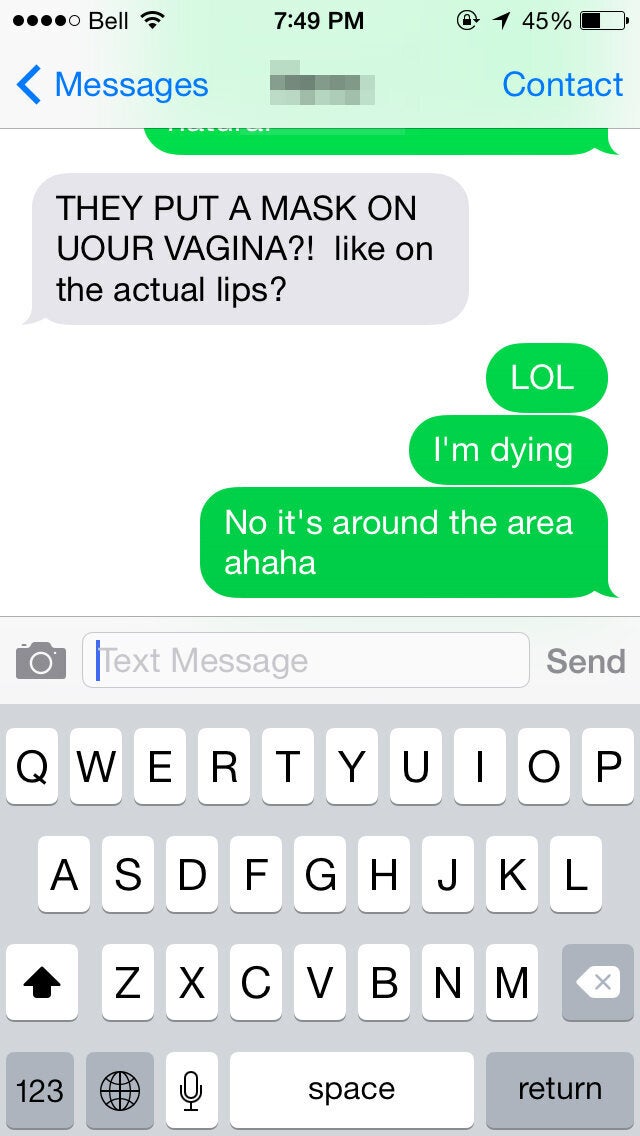Tap the return key
Image resolution: width=640 pixels, height=1136 pixels.
(x=559, y=1089)
